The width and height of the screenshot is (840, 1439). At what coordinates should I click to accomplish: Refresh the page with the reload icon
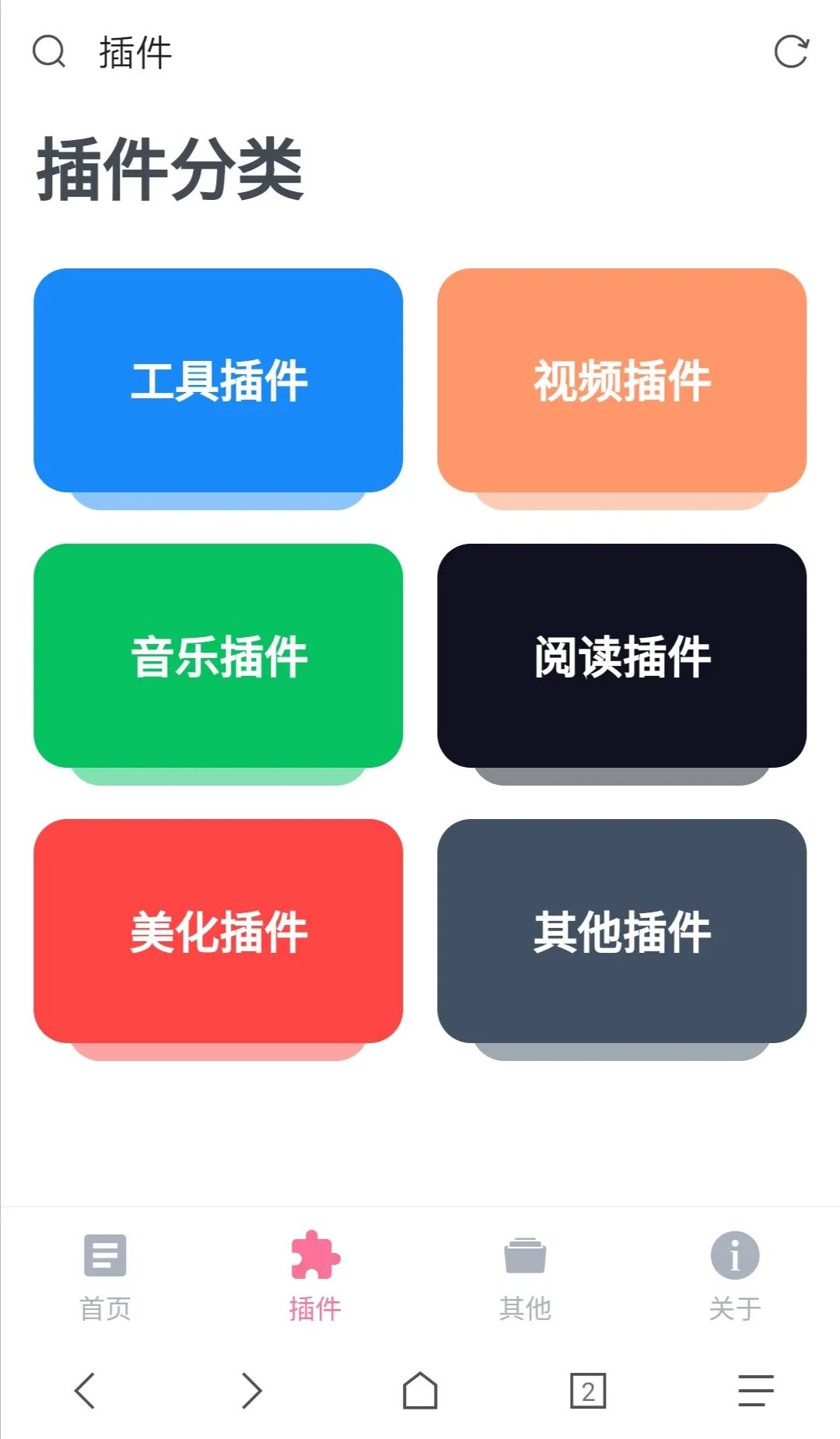pos(792,52)
